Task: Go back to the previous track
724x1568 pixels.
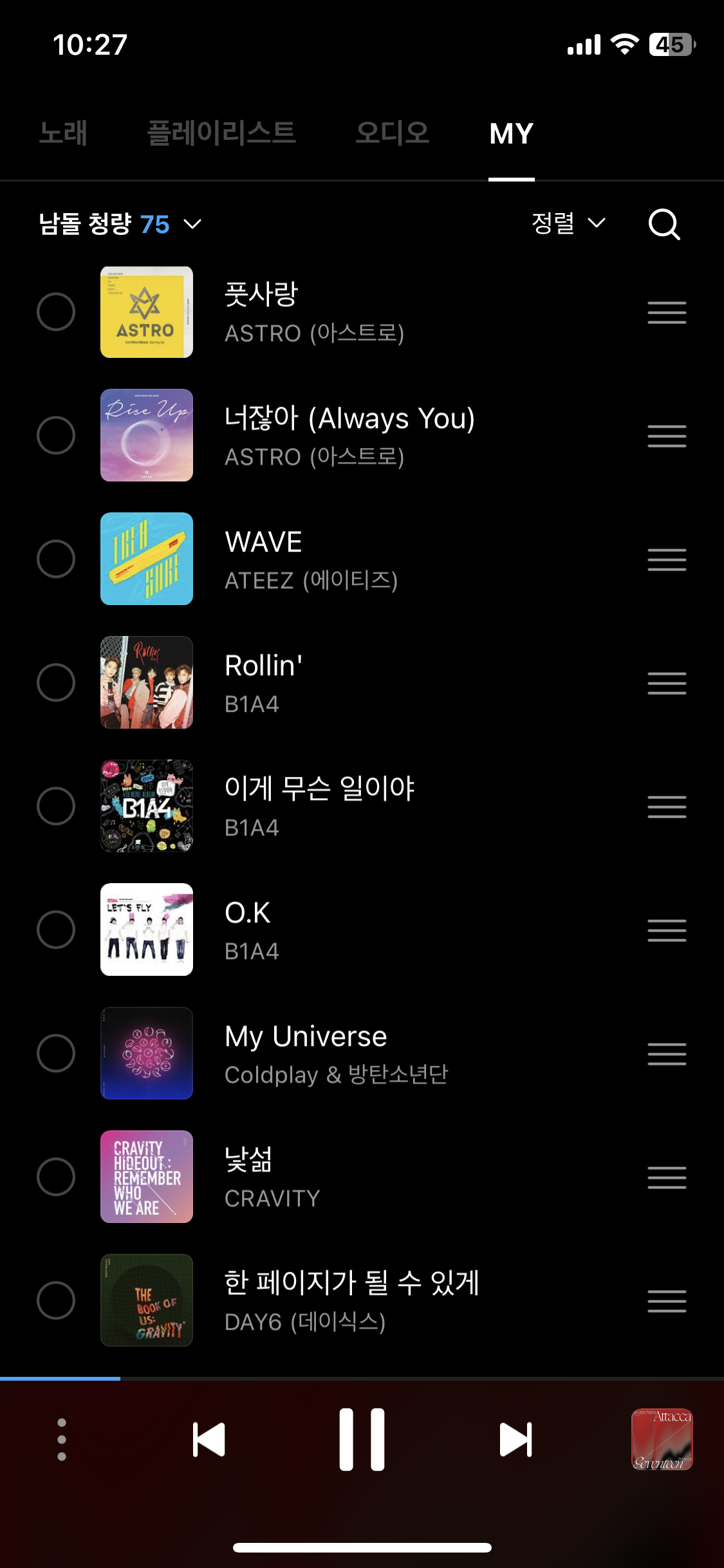Action: (209, 1439)
